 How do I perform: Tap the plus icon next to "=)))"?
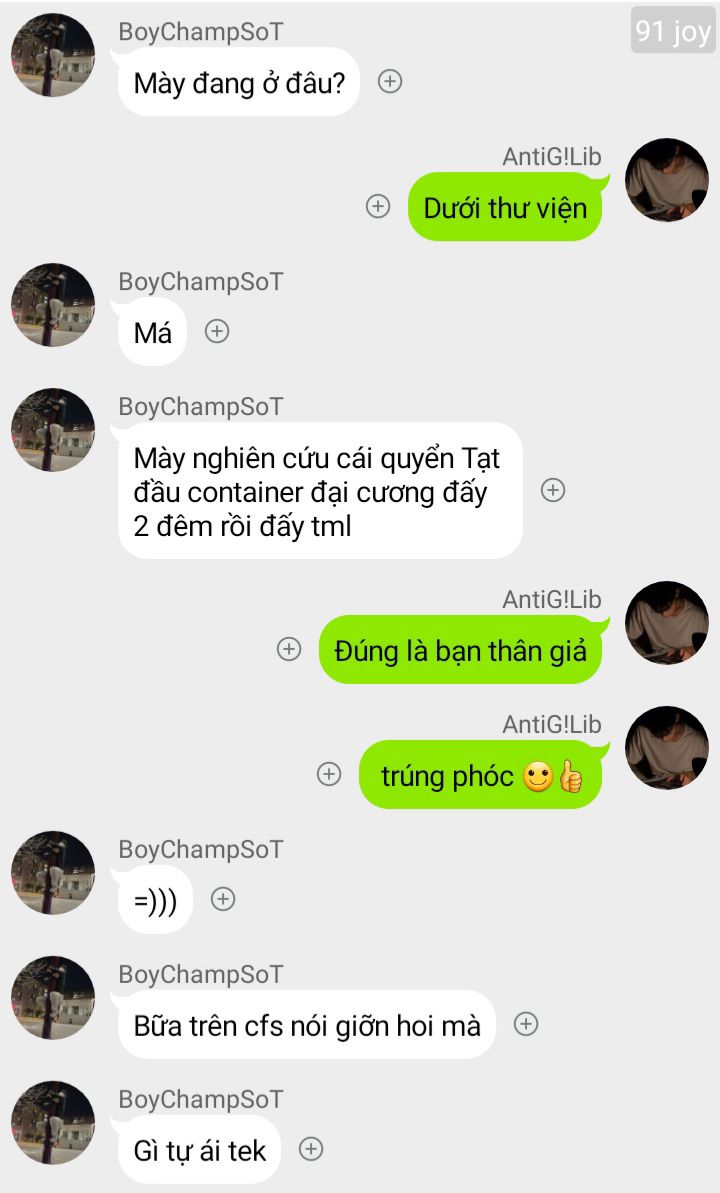point(223,899)
